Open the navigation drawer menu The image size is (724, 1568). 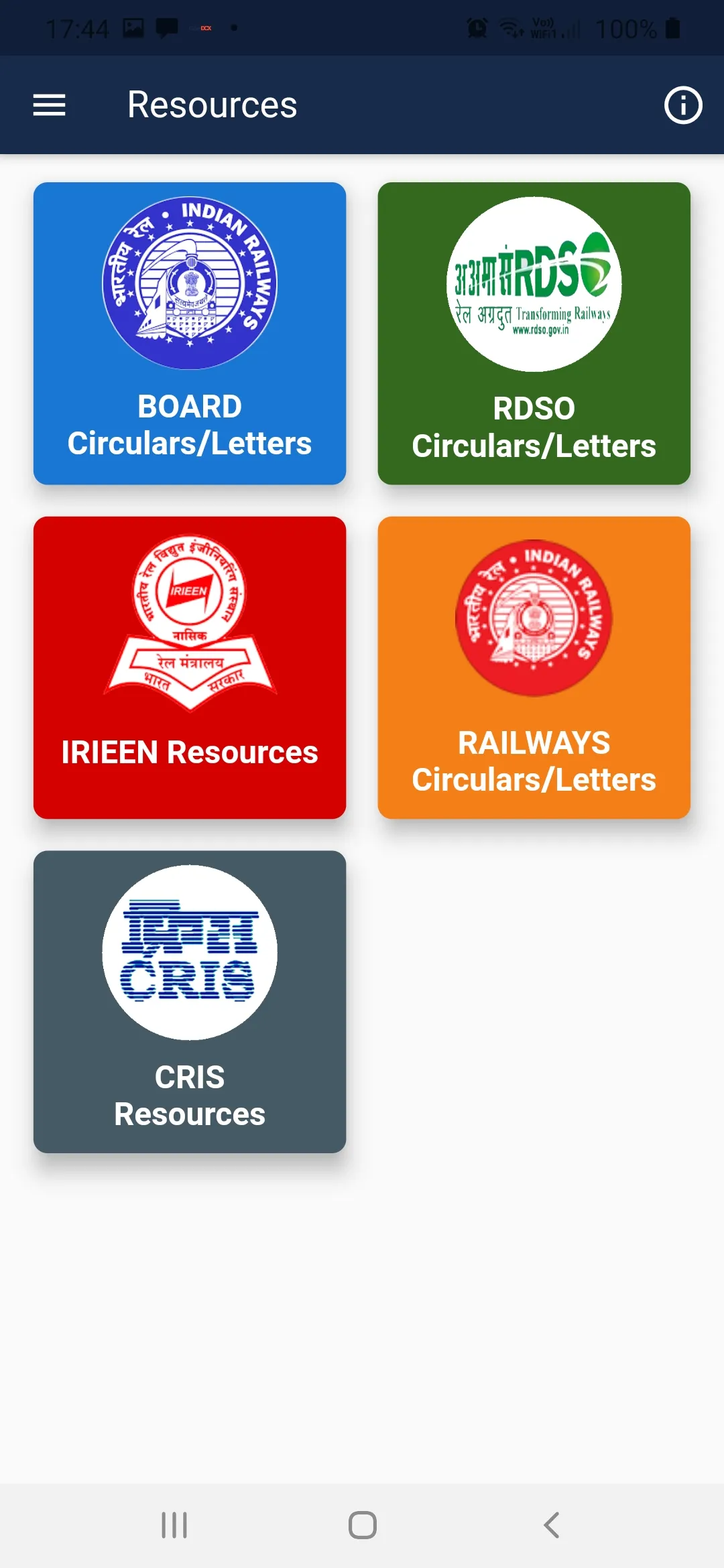click(x=48, y=105)
